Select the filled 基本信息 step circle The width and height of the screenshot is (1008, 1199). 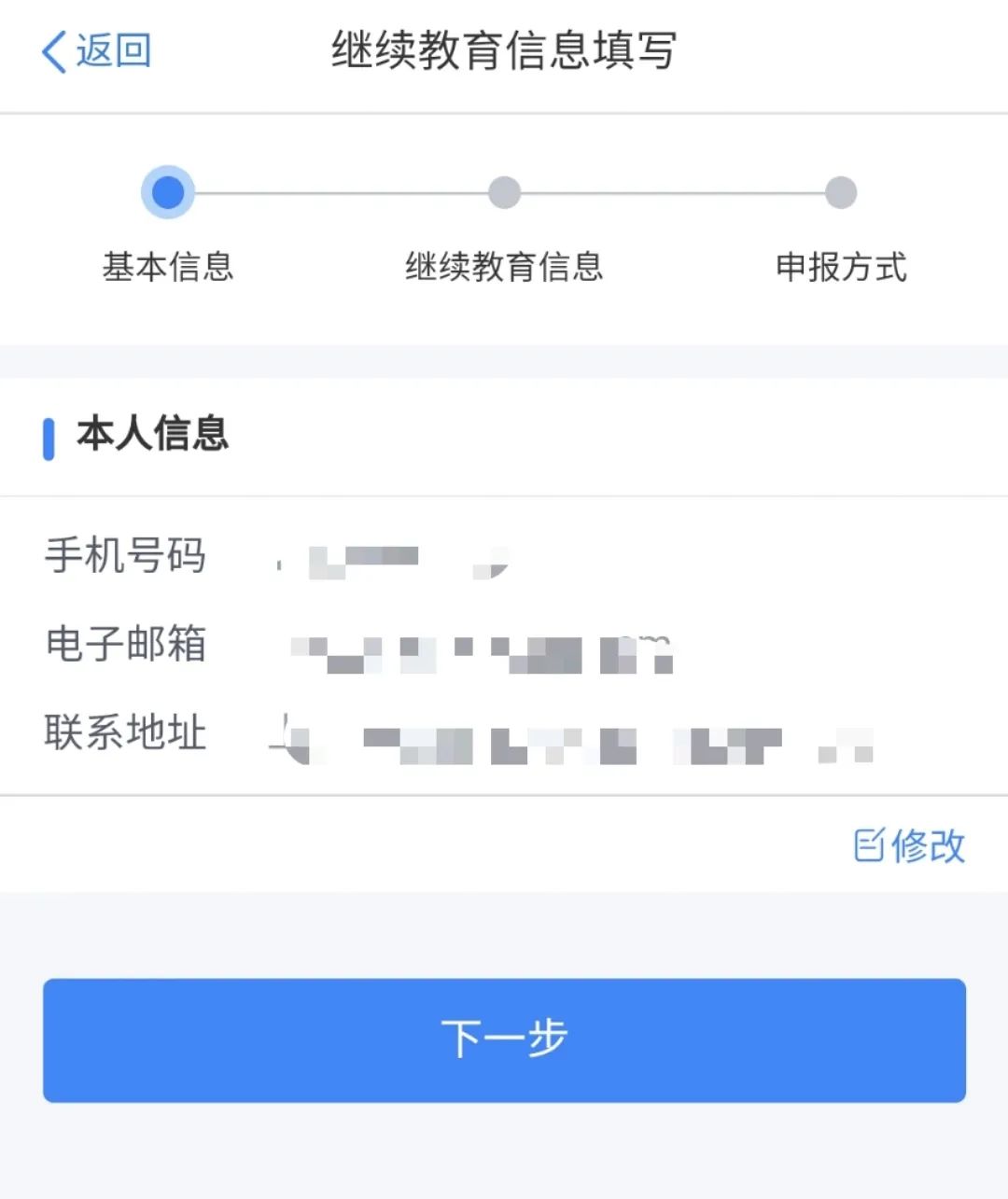168,192
